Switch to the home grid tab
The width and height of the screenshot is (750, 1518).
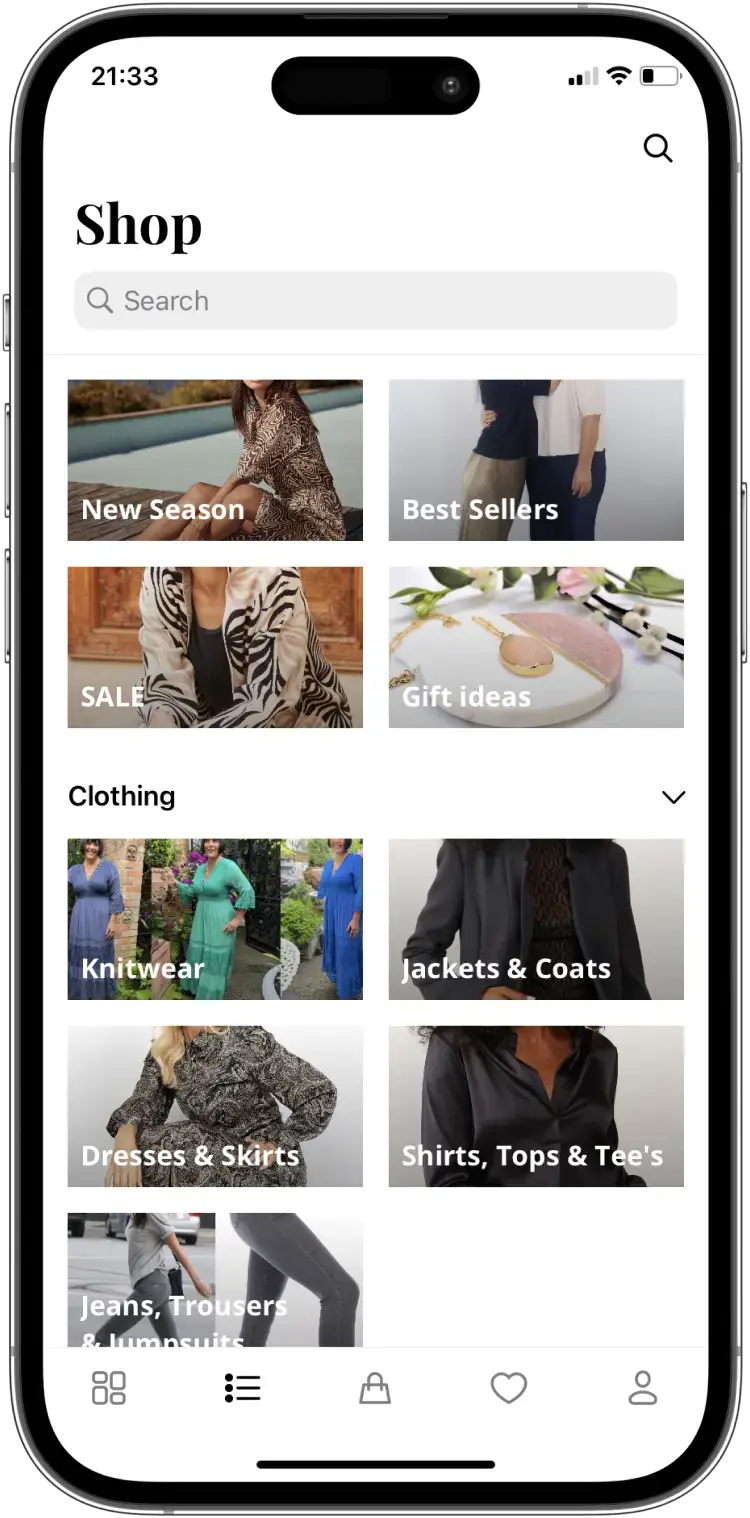(x=109, y=1388)
